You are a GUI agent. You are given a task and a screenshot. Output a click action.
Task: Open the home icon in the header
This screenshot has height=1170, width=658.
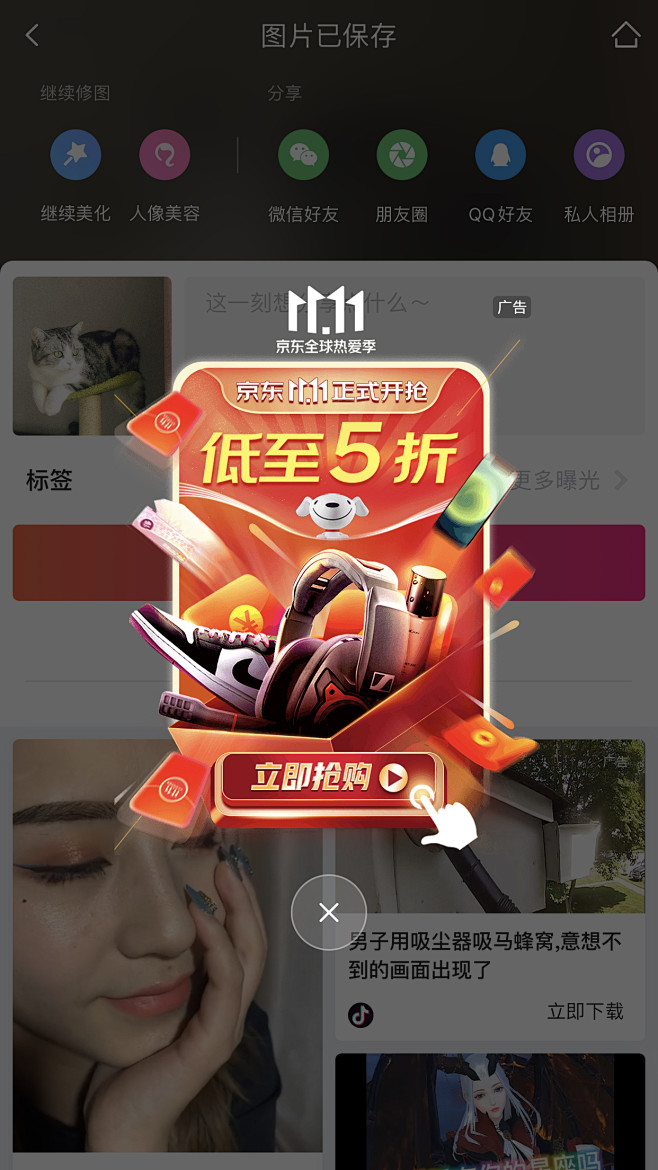click(x=625, y=35)
